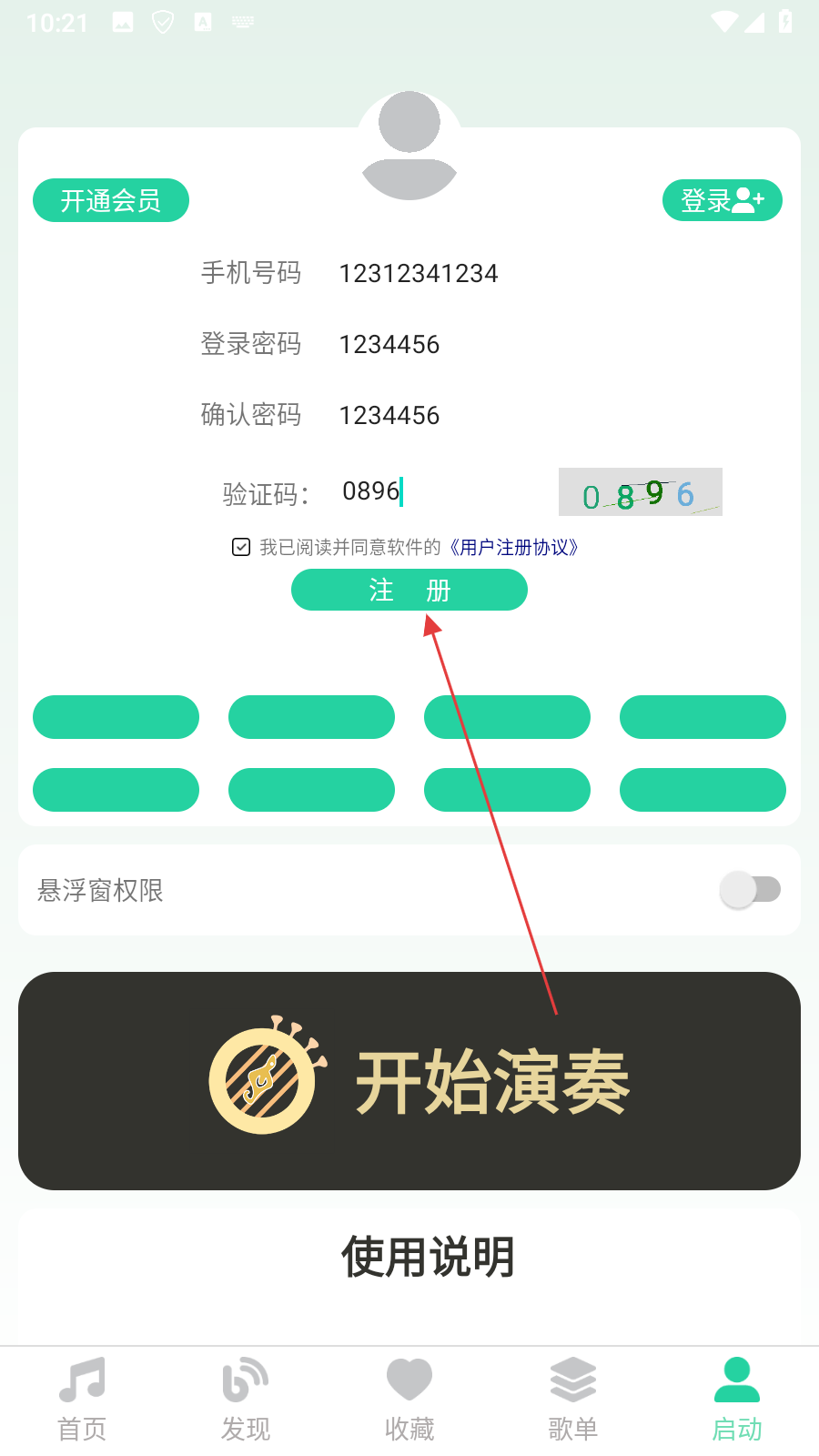Open the 使用说明 instructions
The height and width of the screenshot is (1456, 819).
[428, 1257]
